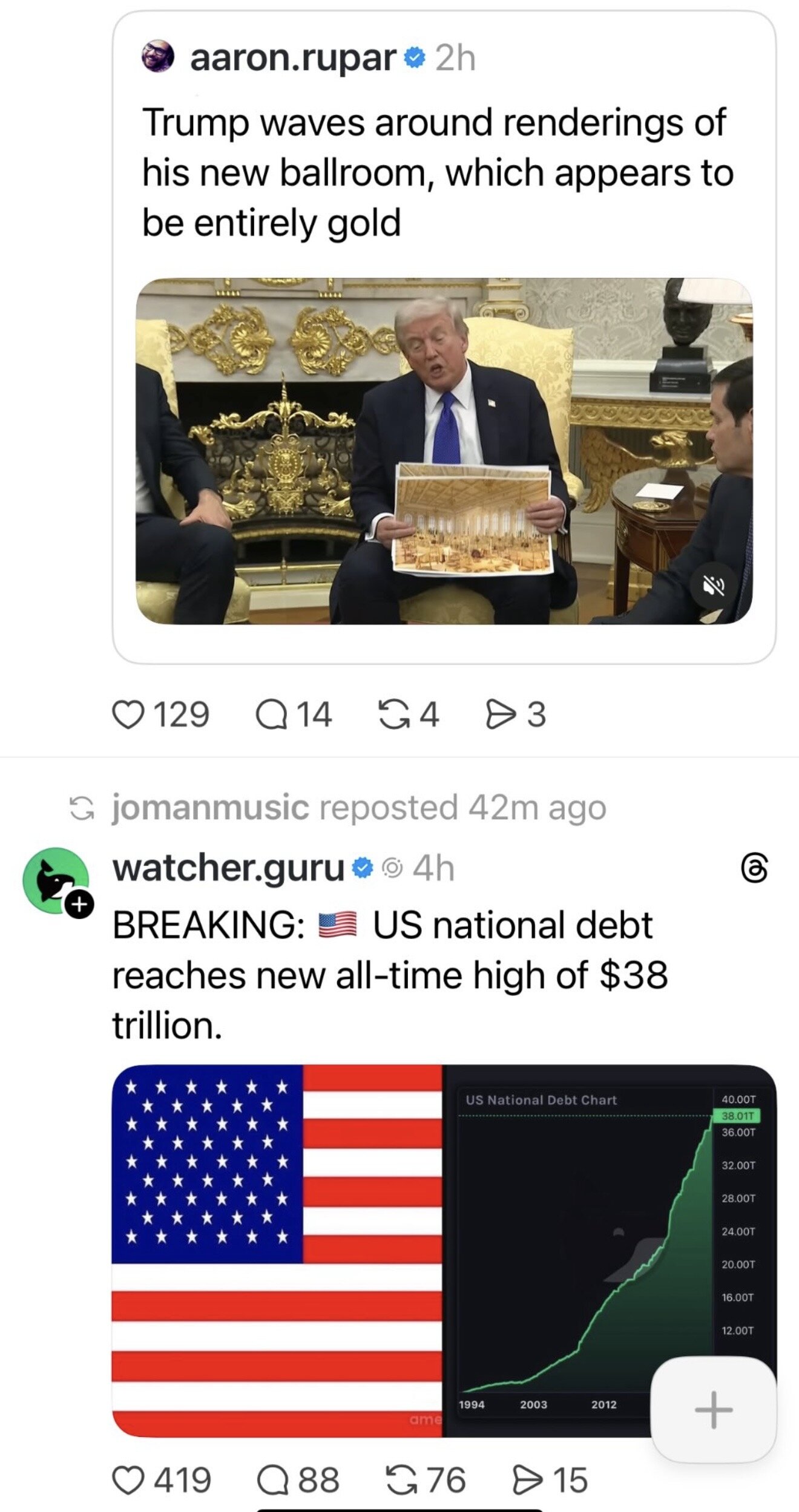Open comments on the aaron.rupar quote post

(x=271, y=715)
